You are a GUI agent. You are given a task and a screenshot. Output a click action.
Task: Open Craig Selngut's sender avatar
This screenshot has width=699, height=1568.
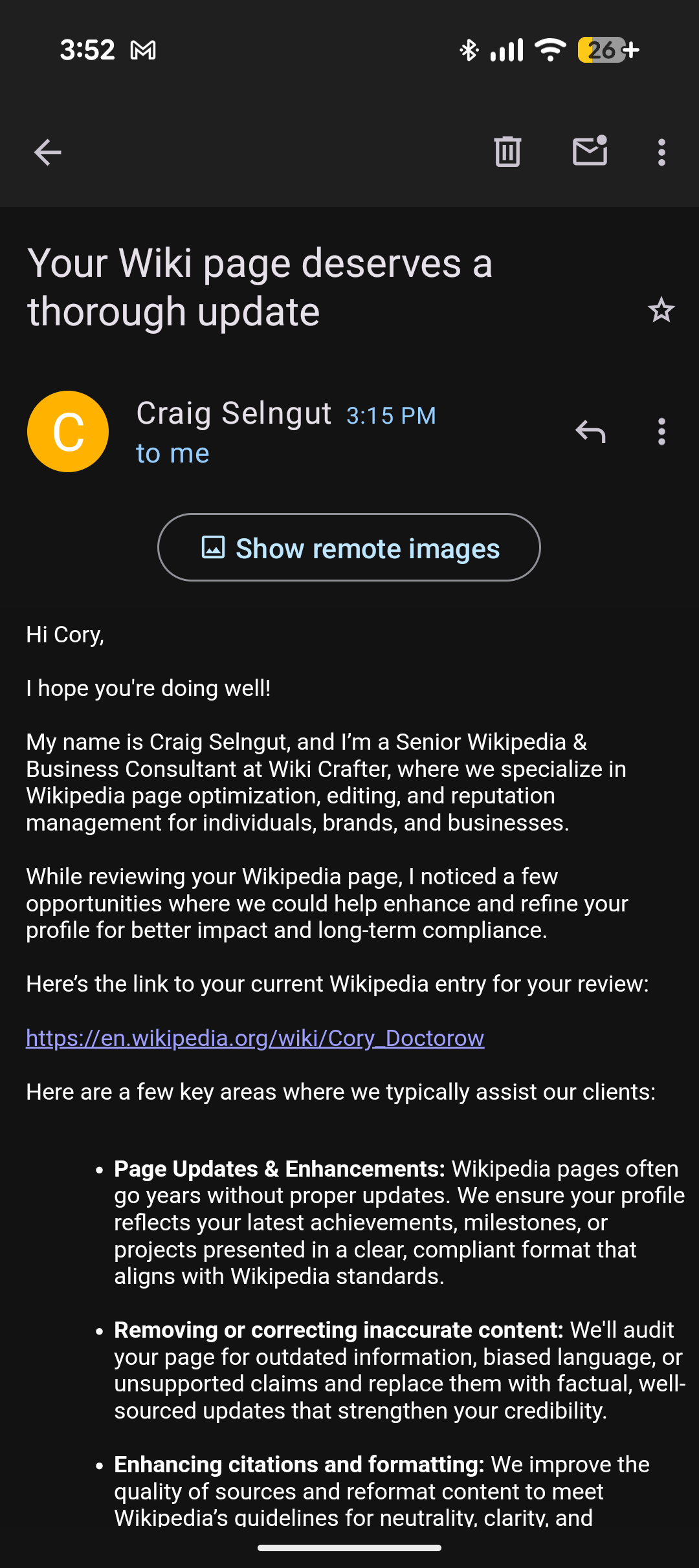[67, 431]
